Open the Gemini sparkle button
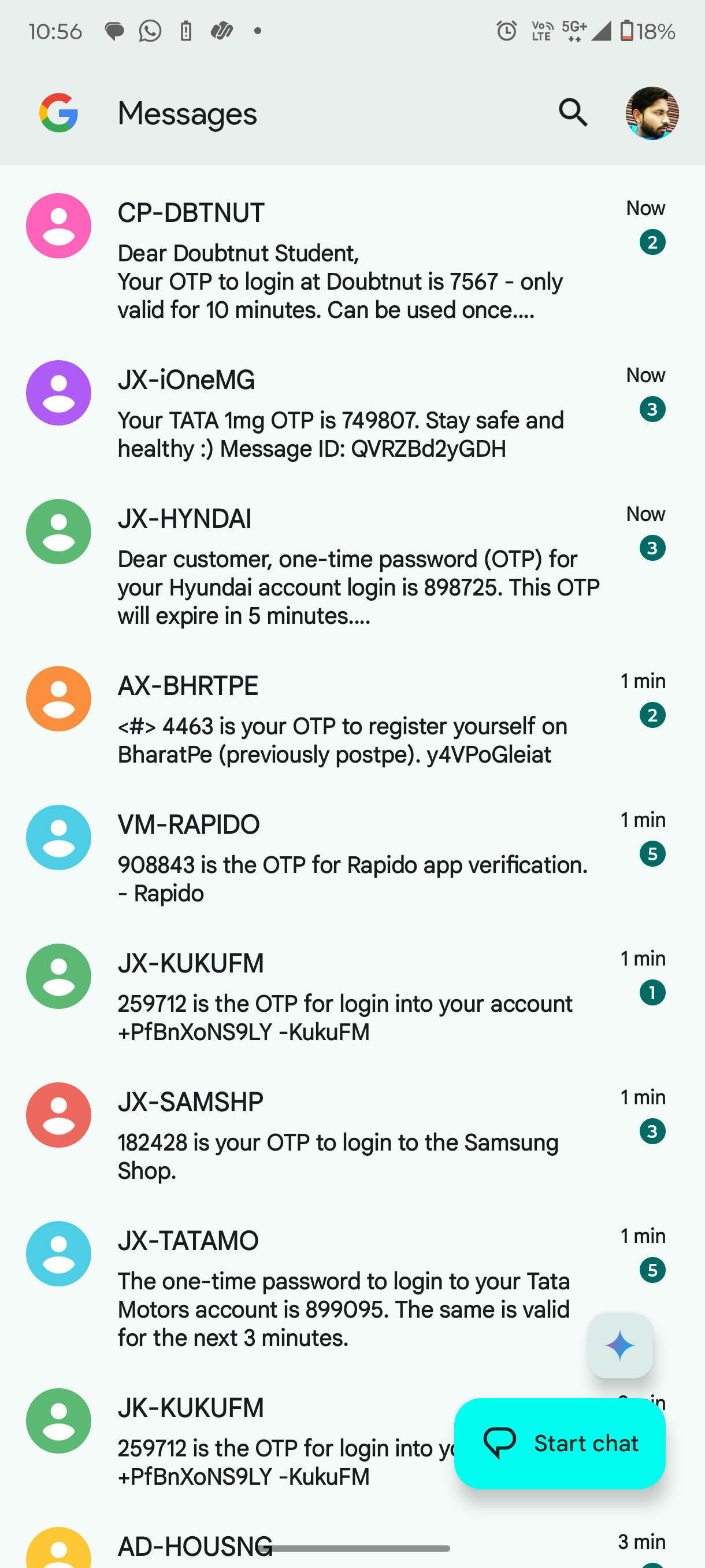The width and height of the screenshot is (705, 1568). (620, 1345)
